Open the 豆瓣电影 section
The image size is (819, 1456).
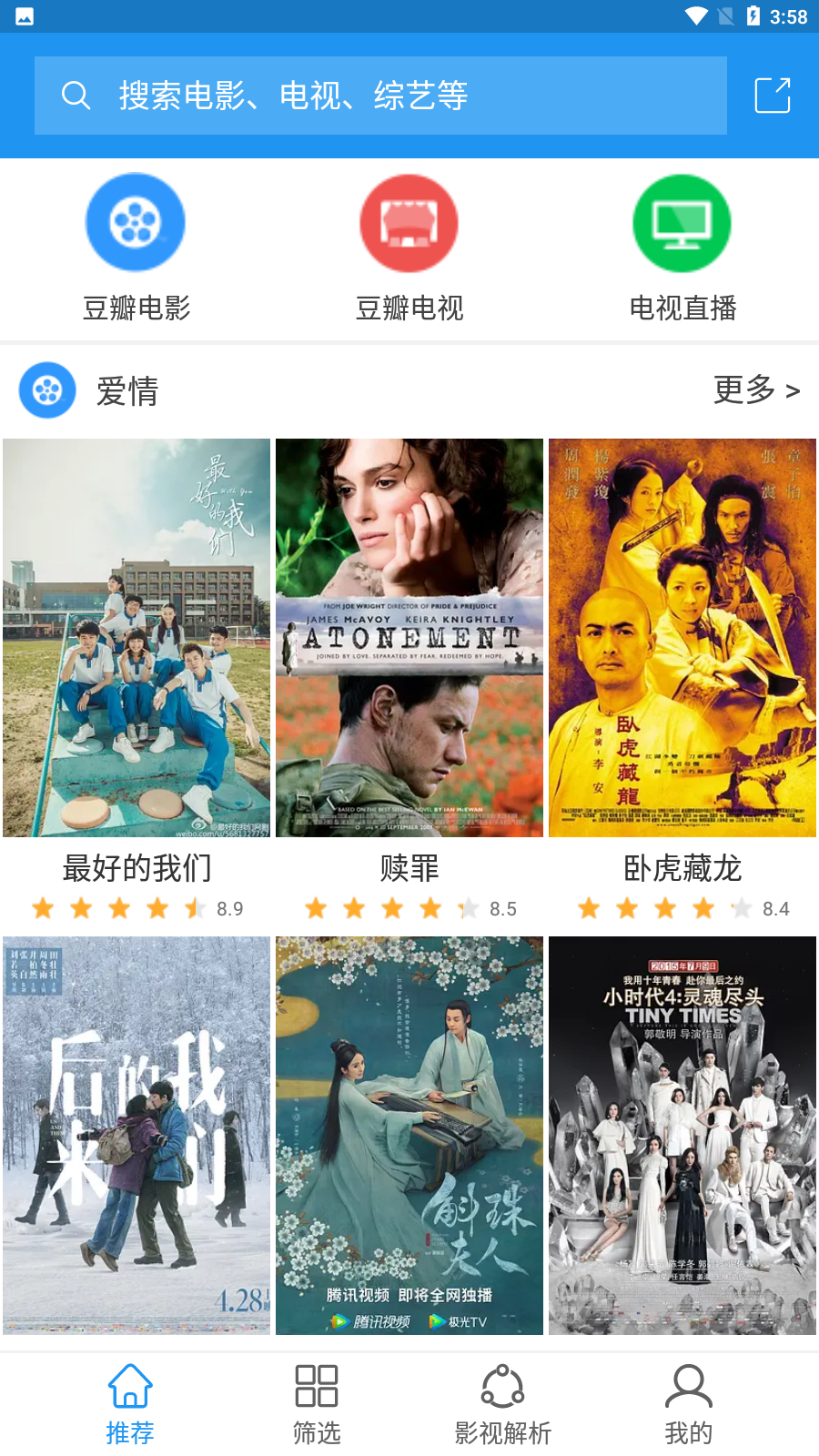tap(136, 248)
